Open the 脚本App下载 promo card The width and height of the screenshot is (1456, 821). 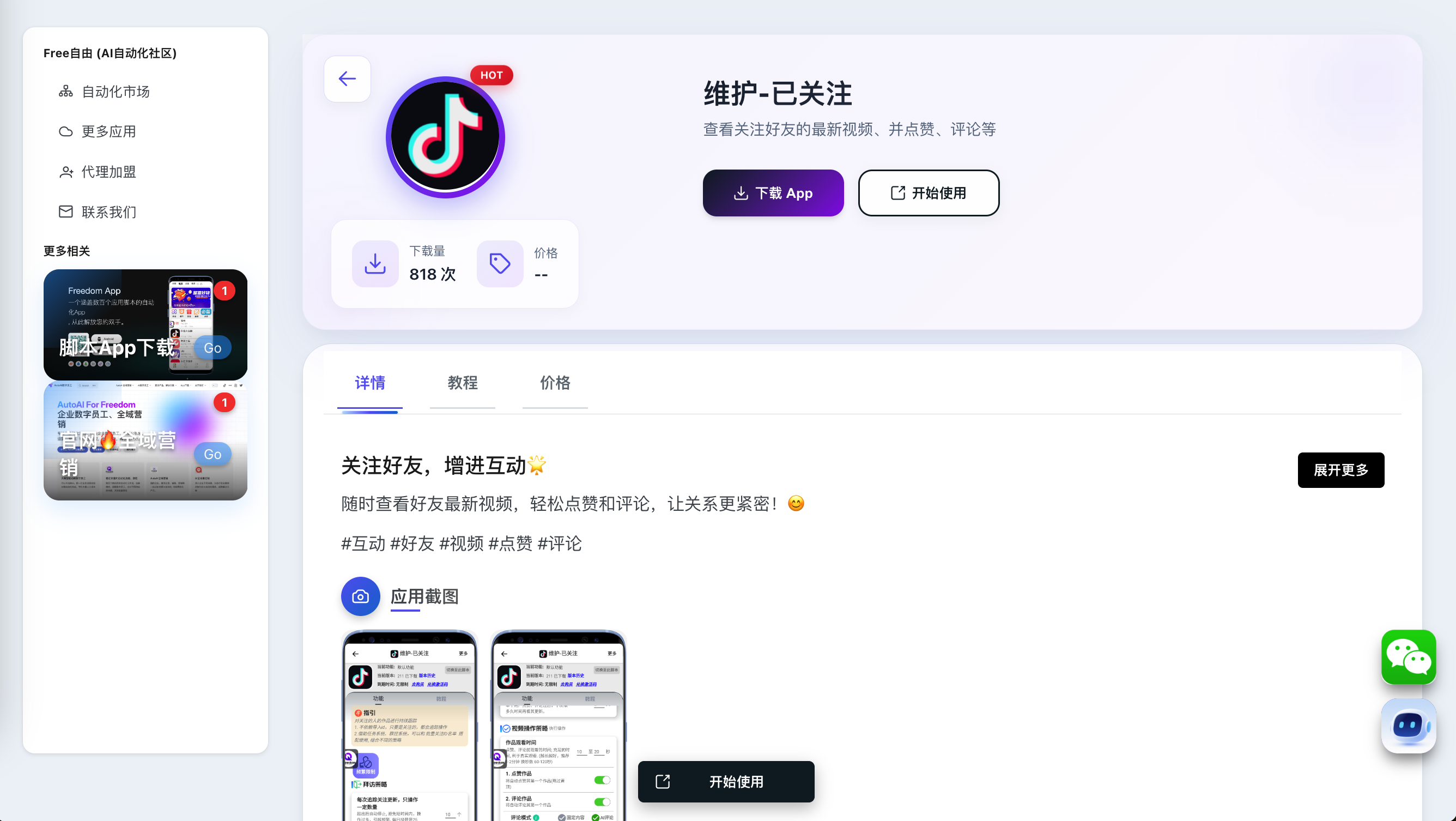coord(145,324)
